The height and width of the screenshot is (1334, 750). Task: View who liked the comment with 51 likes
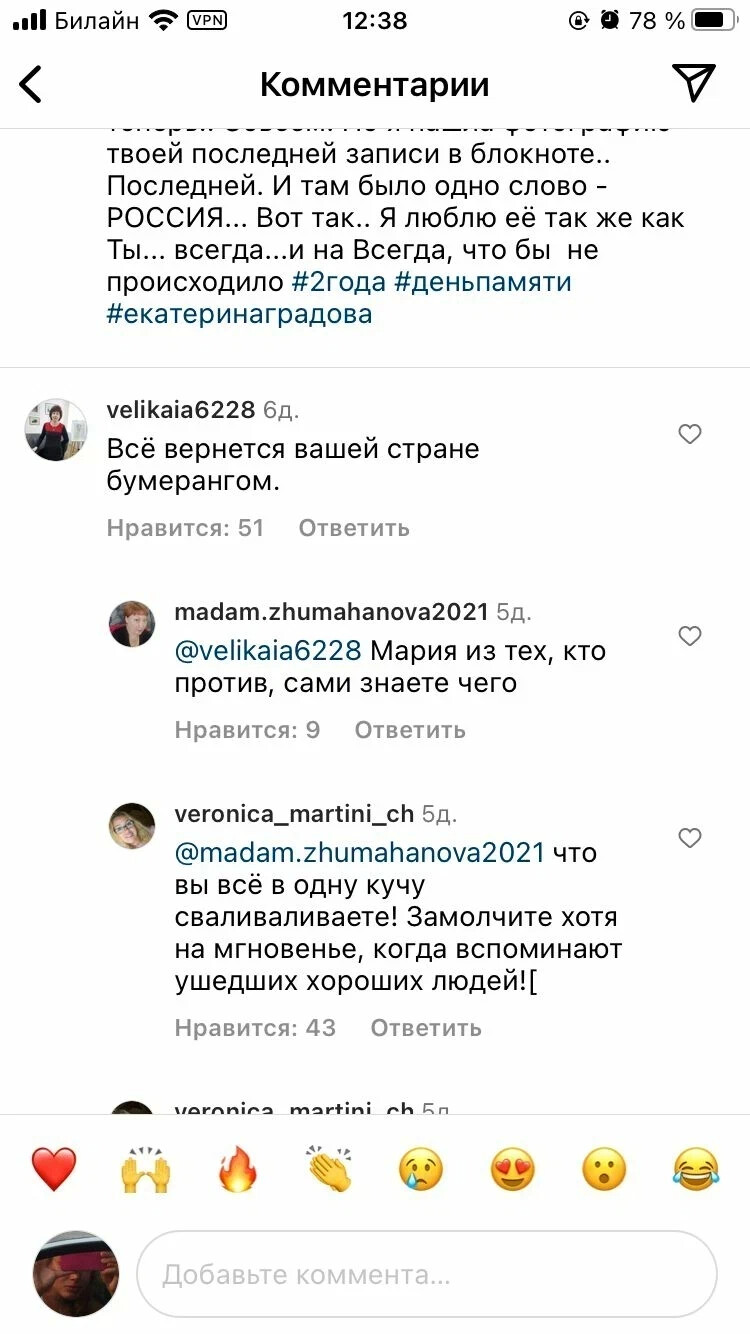185,528
